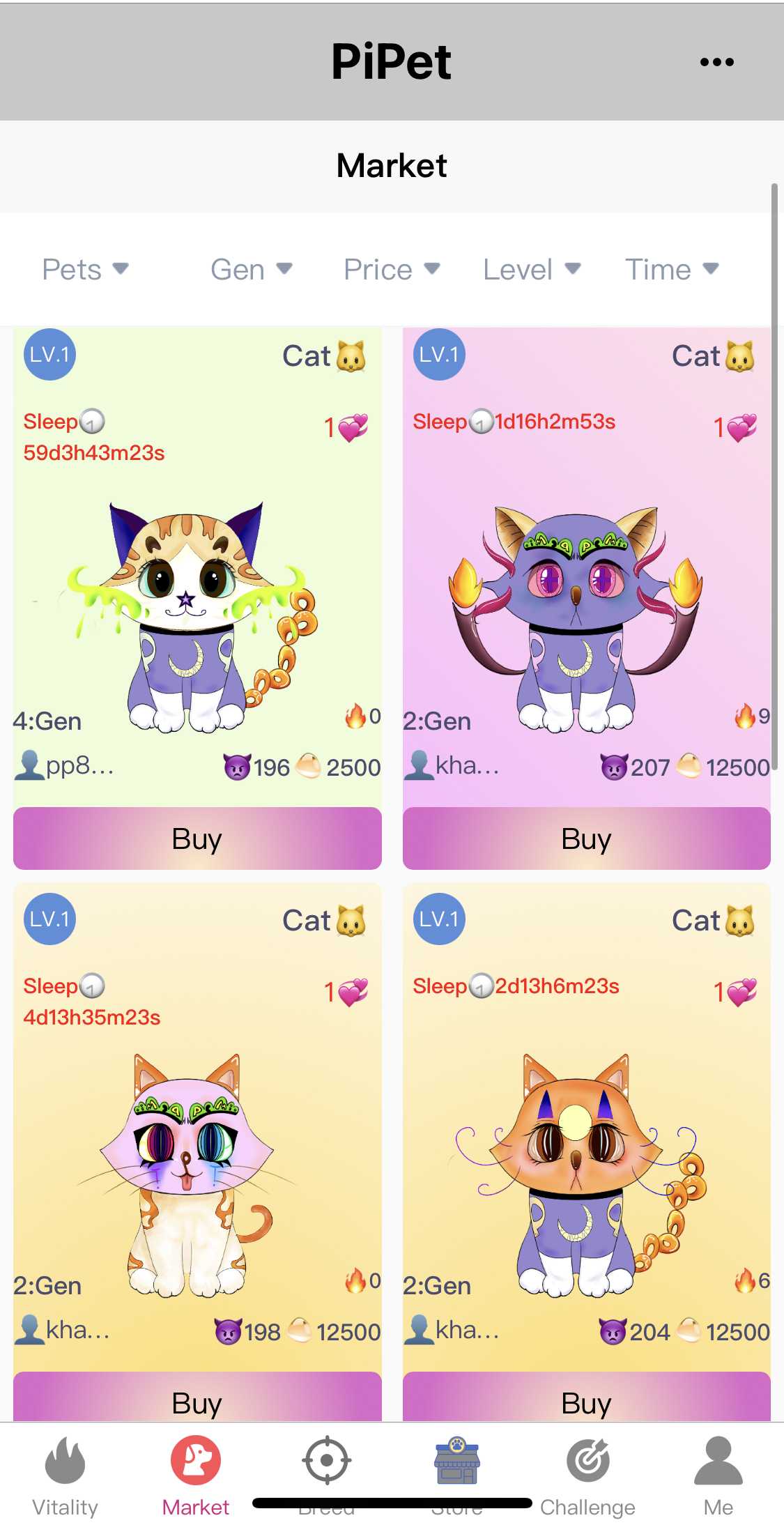Expand the Pets filter dropdown
This screenshot has width=784, height=1525.
point(85,270)
